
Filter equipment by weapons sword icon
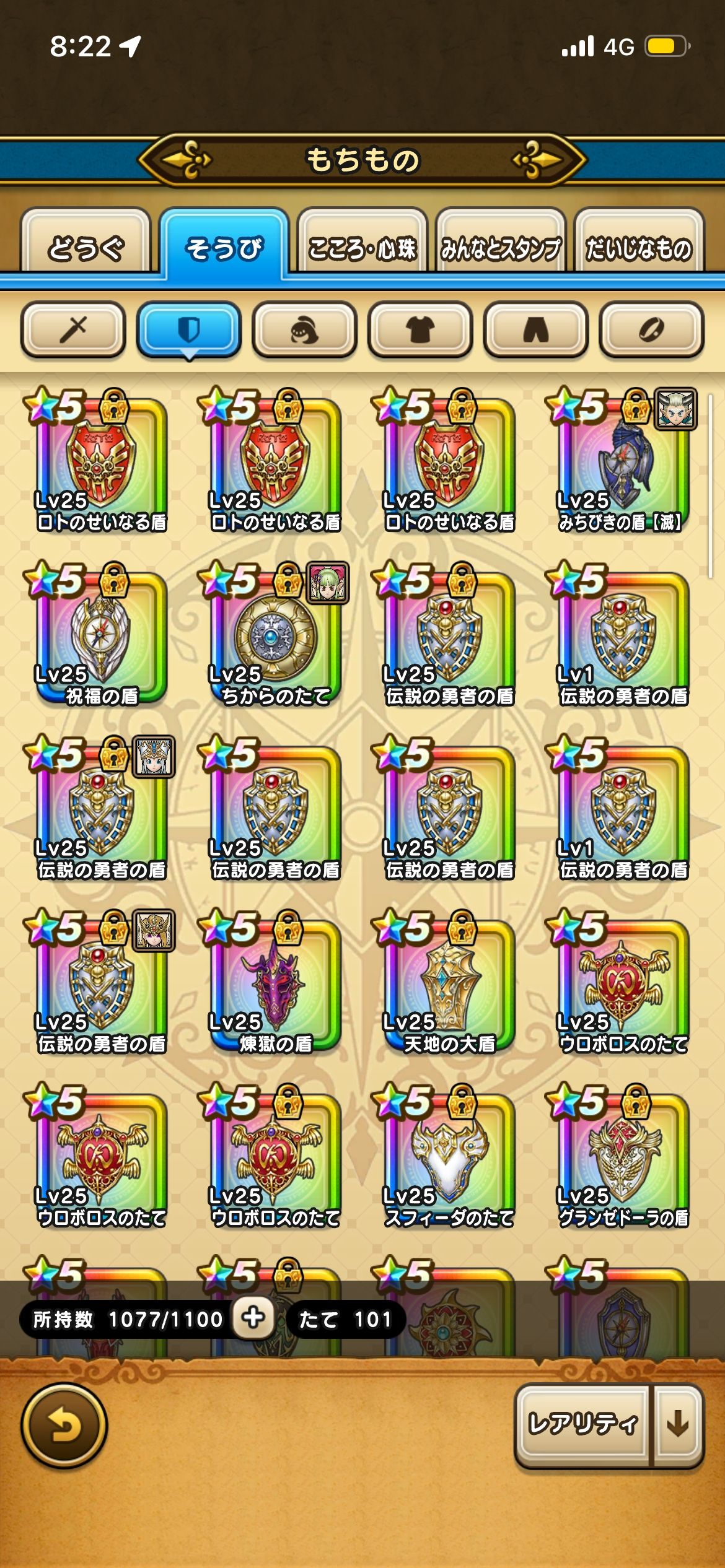(x=73, y=329)
